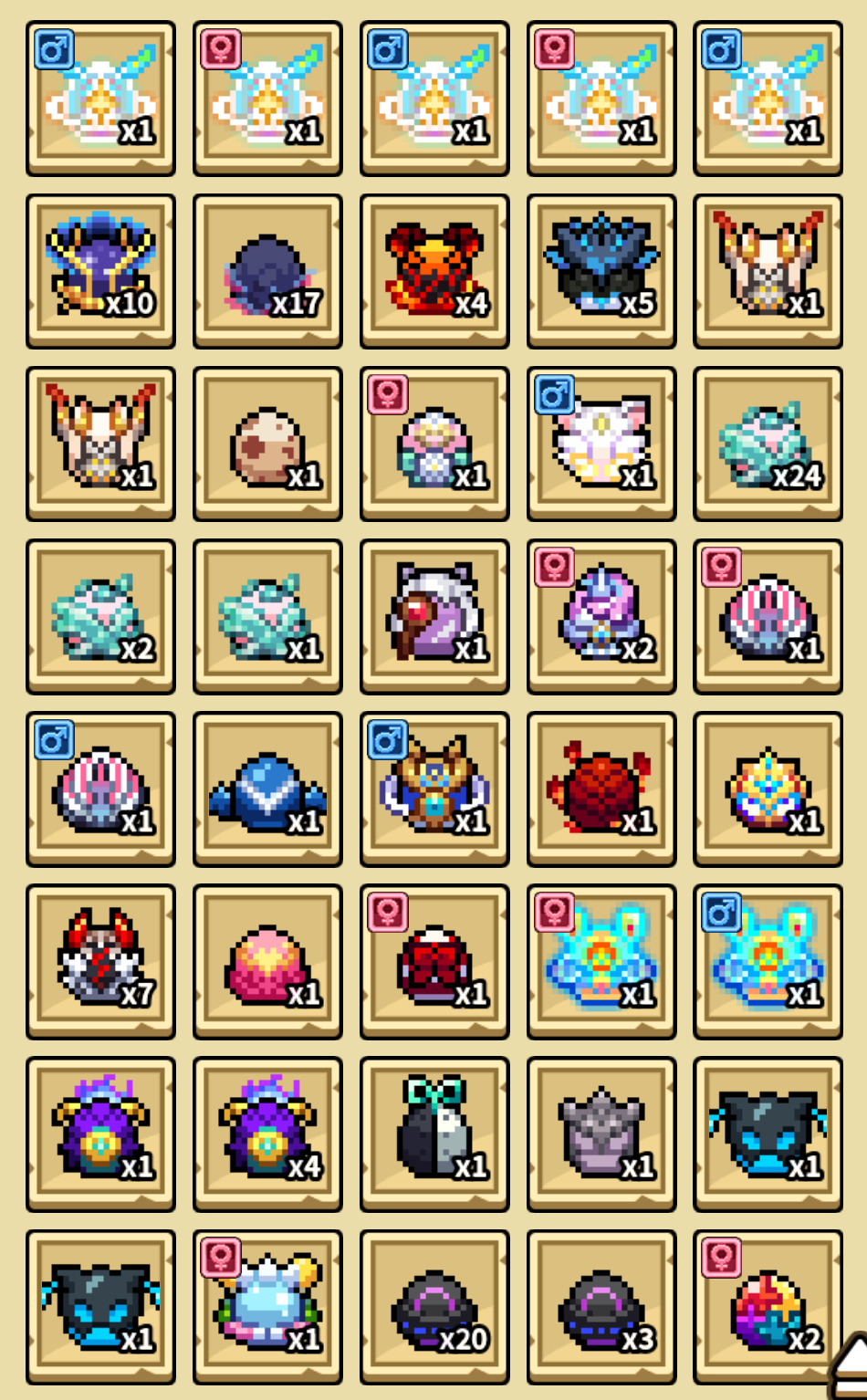Choose the red spiky ball item
The image size is (867, 1400).
[x=601, y=789]
